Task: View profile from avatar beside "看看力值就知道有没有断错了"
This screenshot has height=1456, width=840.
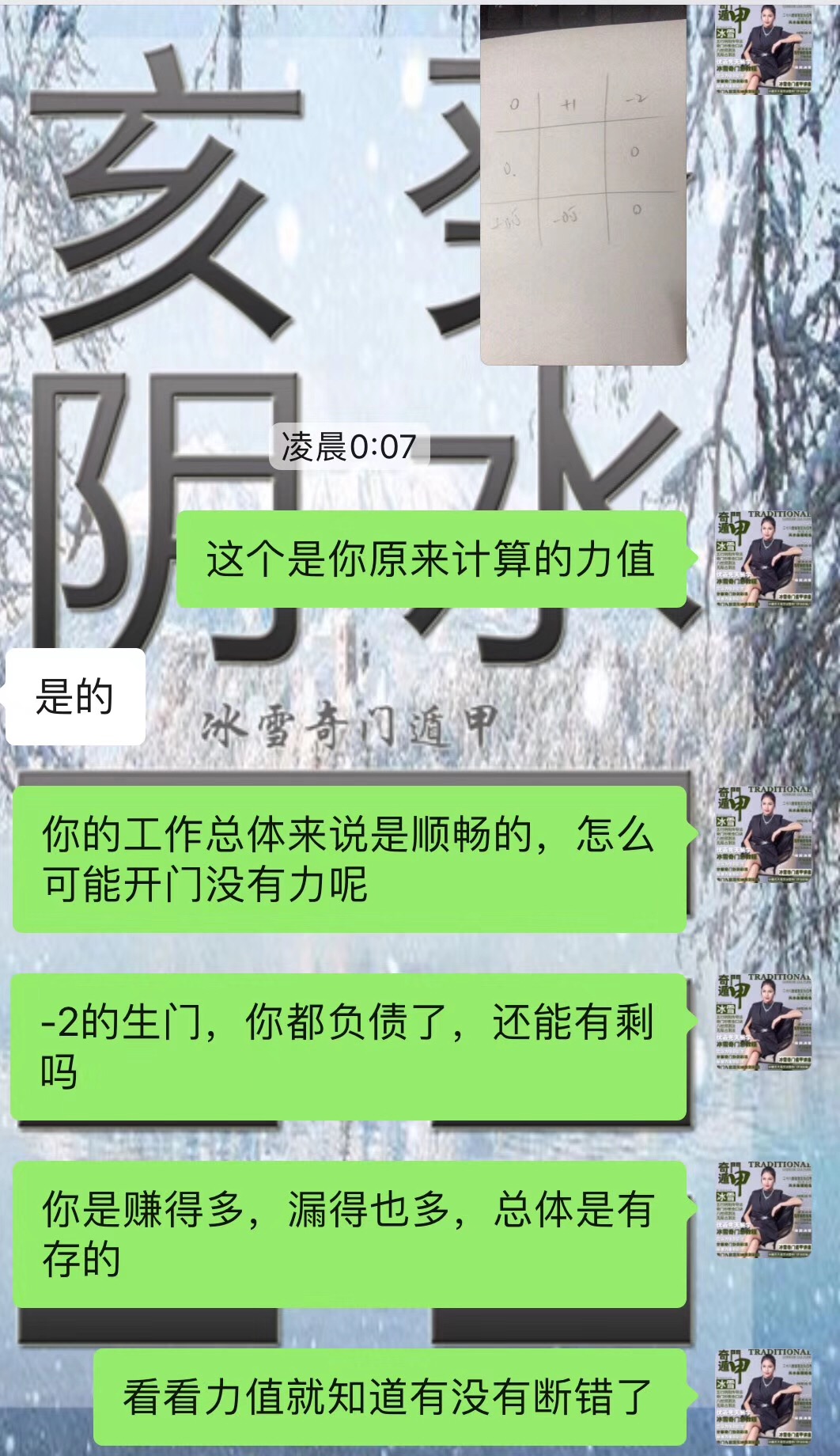Action: click(x=764, y=1397)
